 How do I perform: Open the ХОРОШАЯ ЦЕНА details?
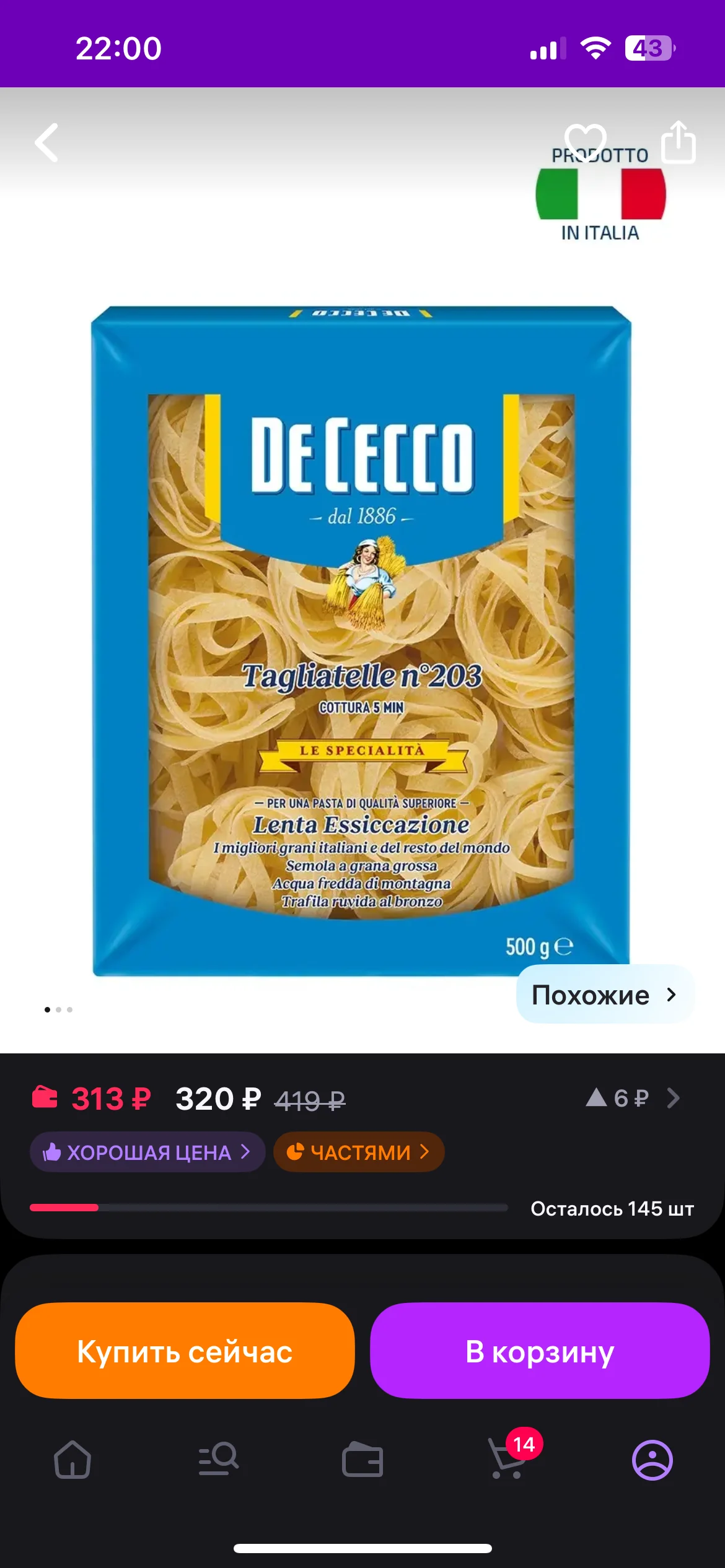(x=147, y=1152)
